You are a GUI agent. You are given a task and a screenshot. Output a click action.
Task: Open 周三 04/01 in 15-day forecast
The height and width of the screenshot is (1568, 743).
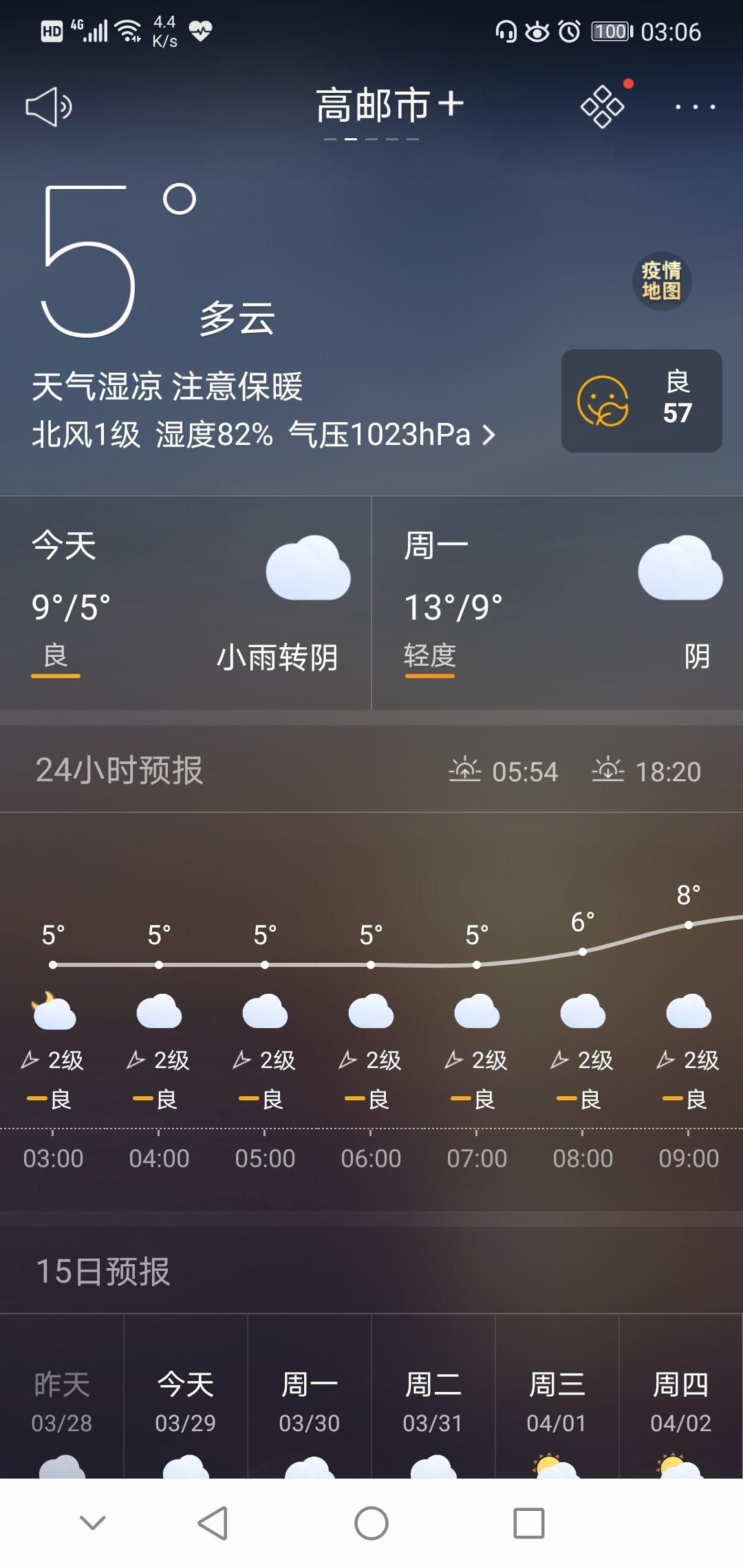pos(557,1396)
